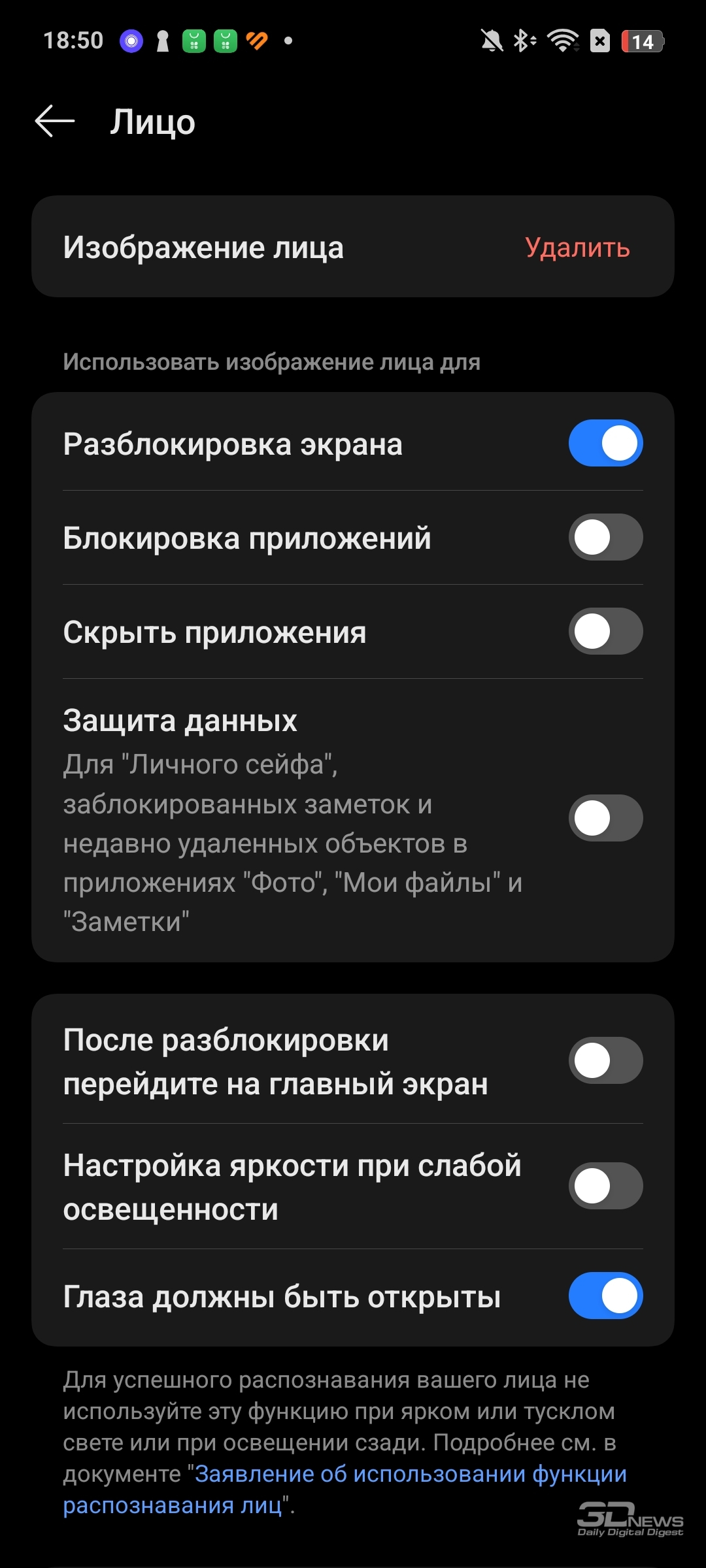
Task: Toggle После разблокировки перейдите на главный экран
Action: click(x=605, y=1060)
